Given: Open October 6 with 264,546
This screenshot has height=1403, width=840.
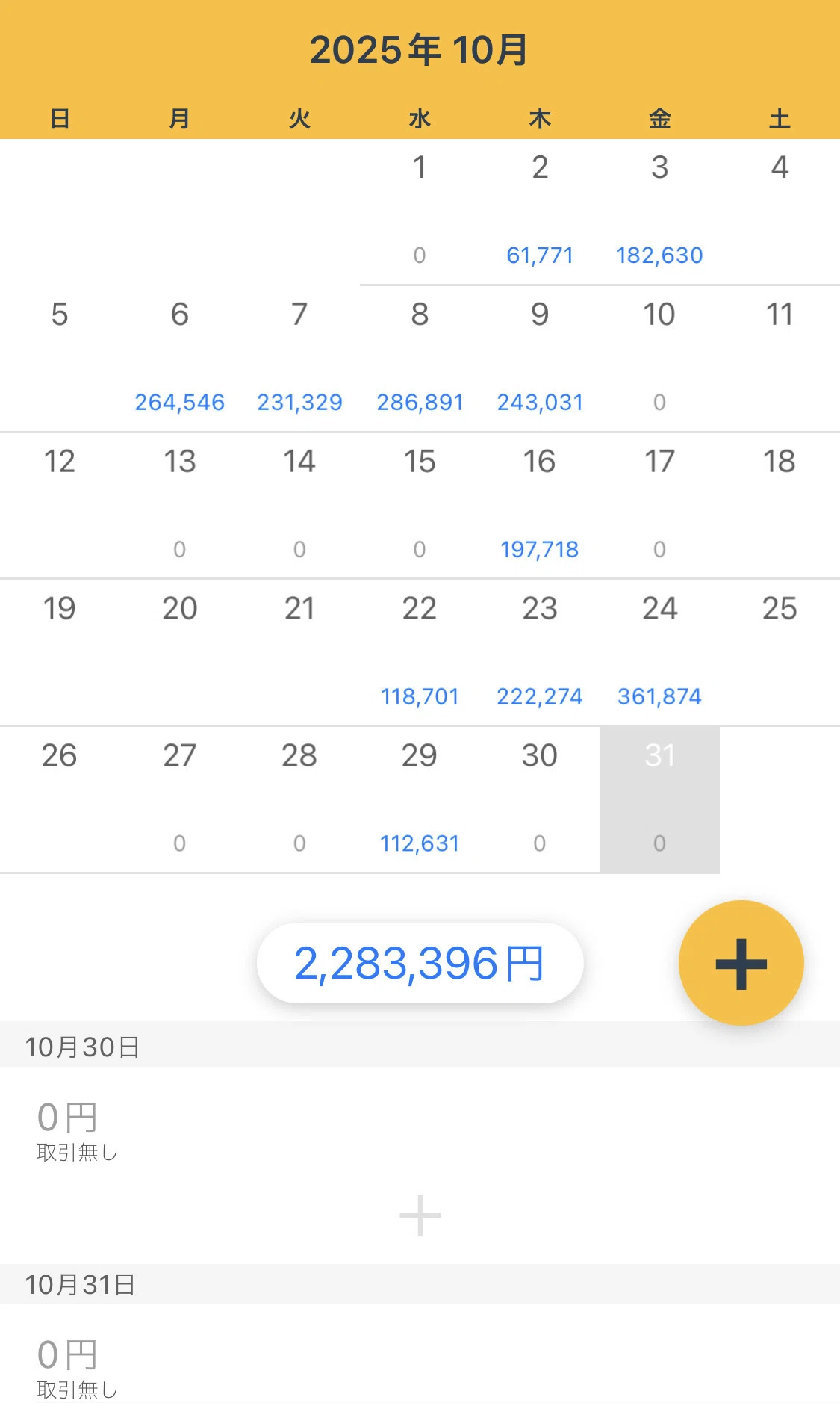Looking at the screenshot, I should click(180, 359).
